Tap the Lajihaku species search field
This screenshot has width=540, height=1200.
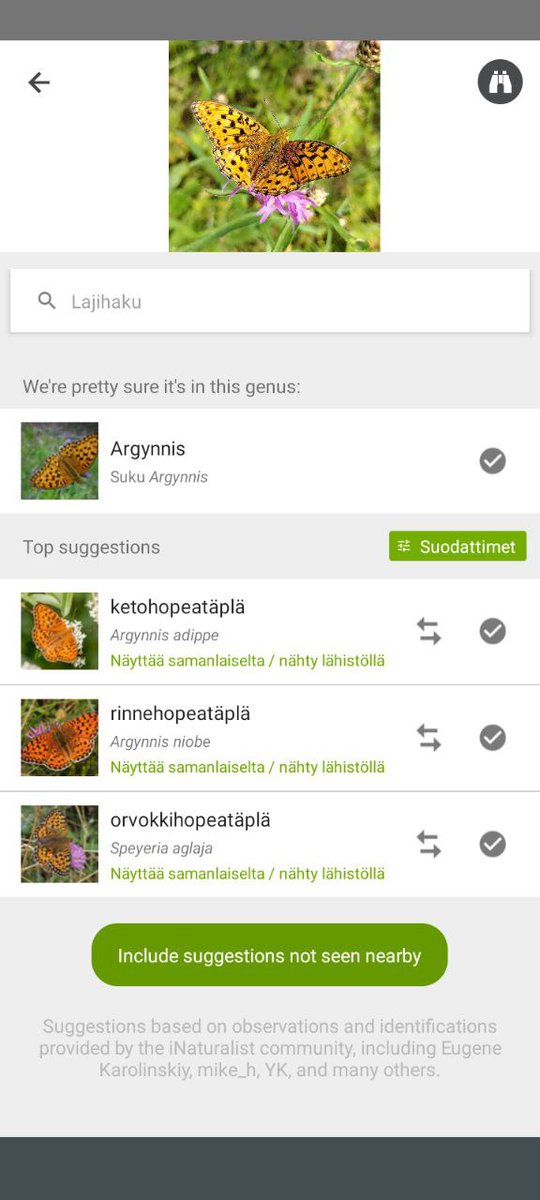270,301
